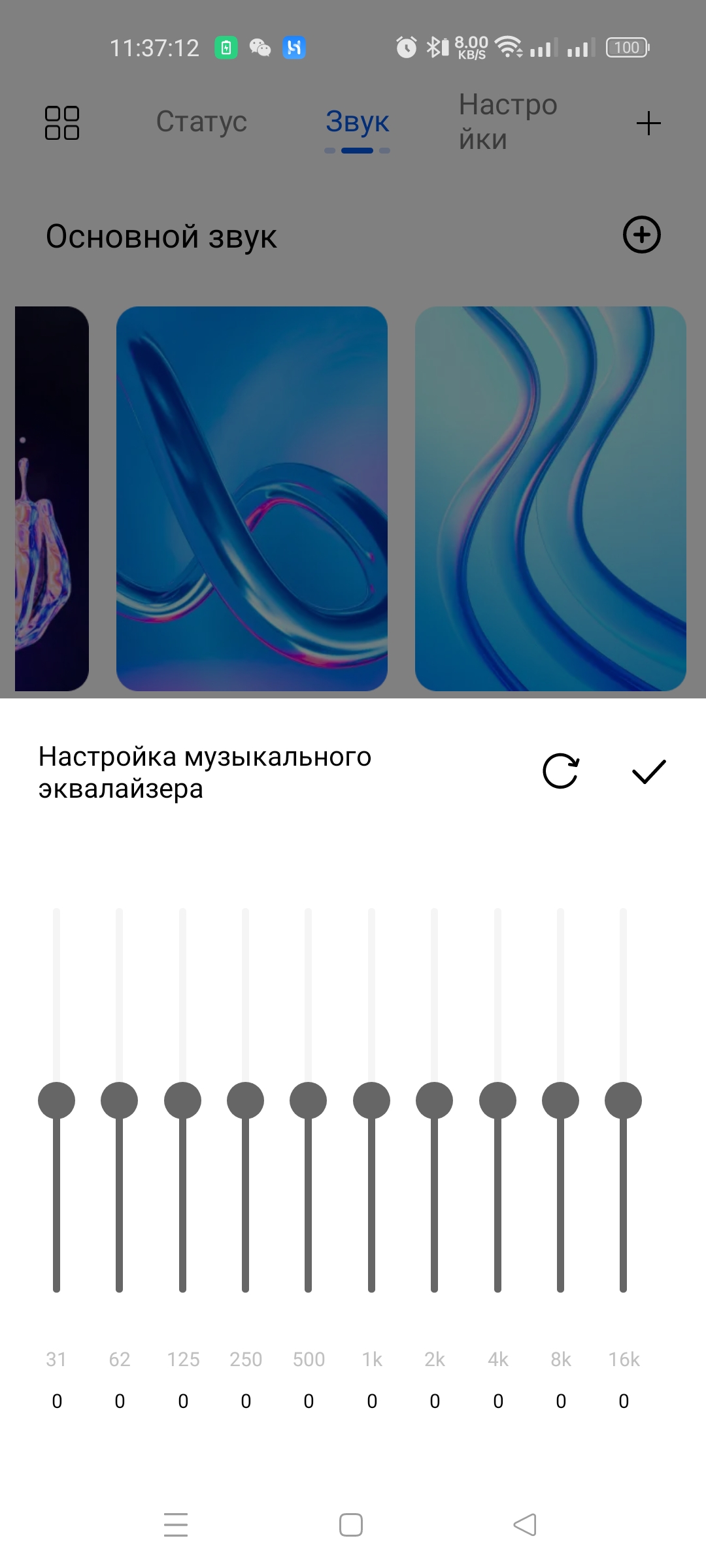Go to the home screen
This screenshot has width=706, height=1568.
[351, 1525]
